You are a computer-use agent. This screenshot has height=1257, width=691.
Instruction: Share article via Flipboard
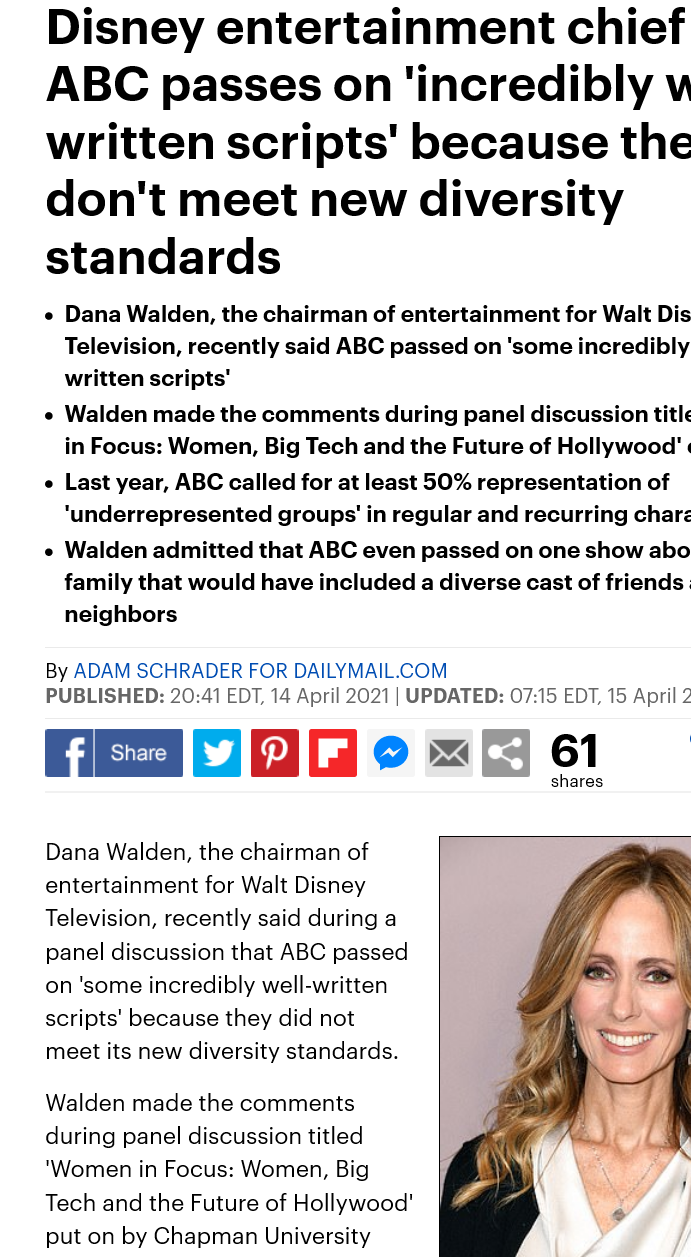333,753
